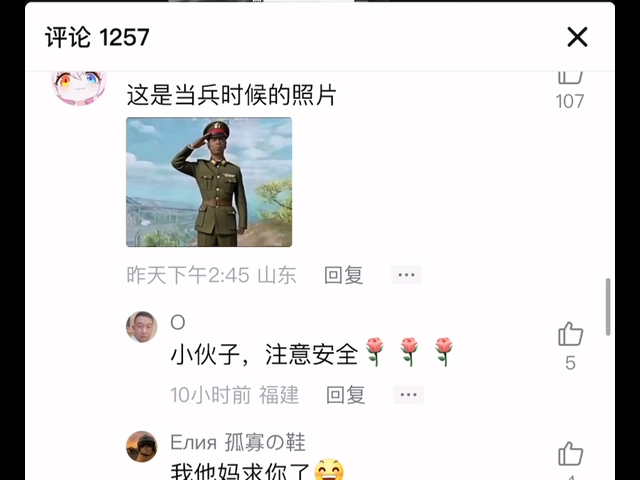
Task: Reply to the comment from Fujian
Action: coord(346,395)
